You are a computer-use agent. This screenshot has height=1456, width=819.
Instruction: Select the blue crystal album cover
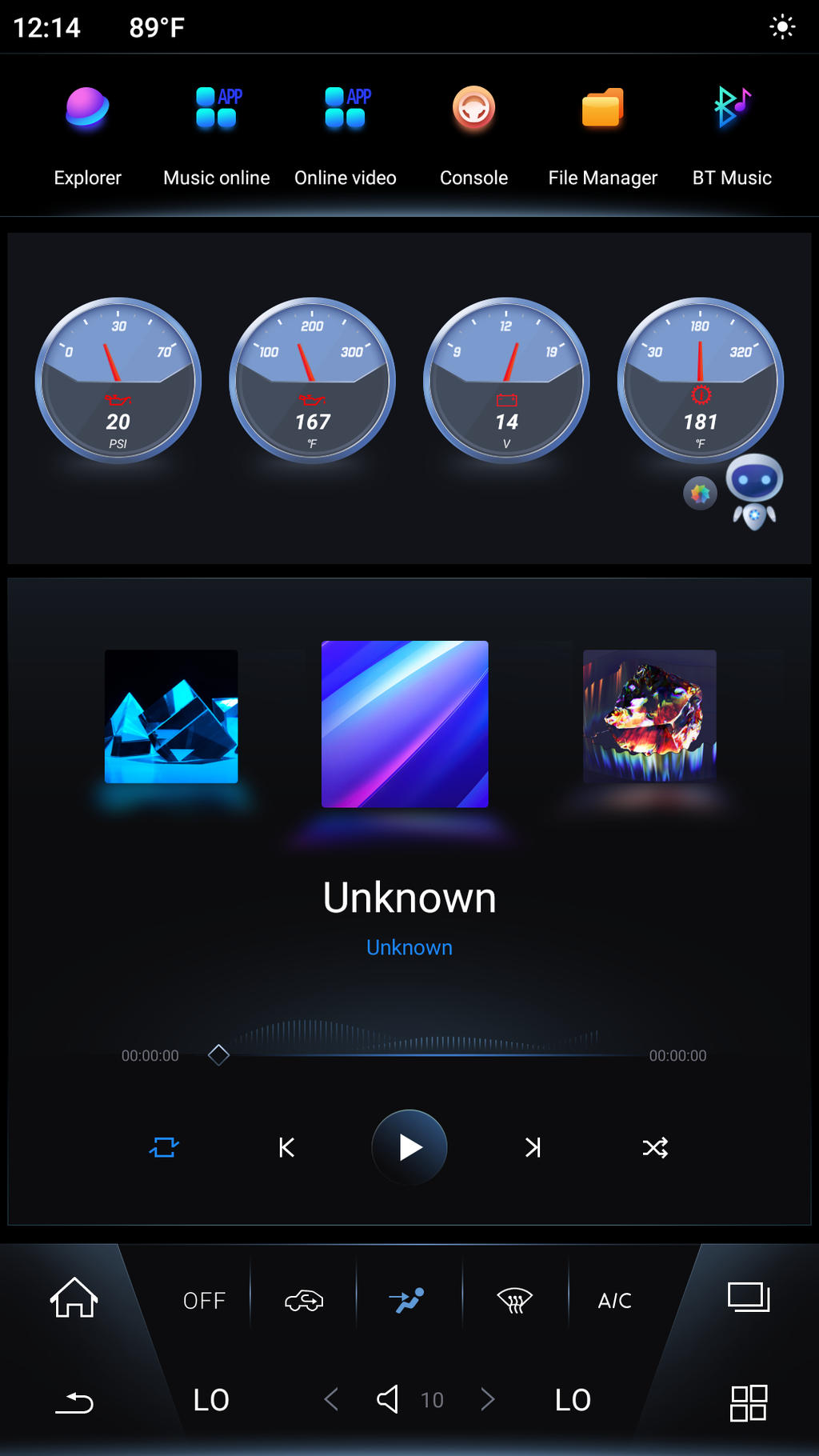(x=171, y=716)
